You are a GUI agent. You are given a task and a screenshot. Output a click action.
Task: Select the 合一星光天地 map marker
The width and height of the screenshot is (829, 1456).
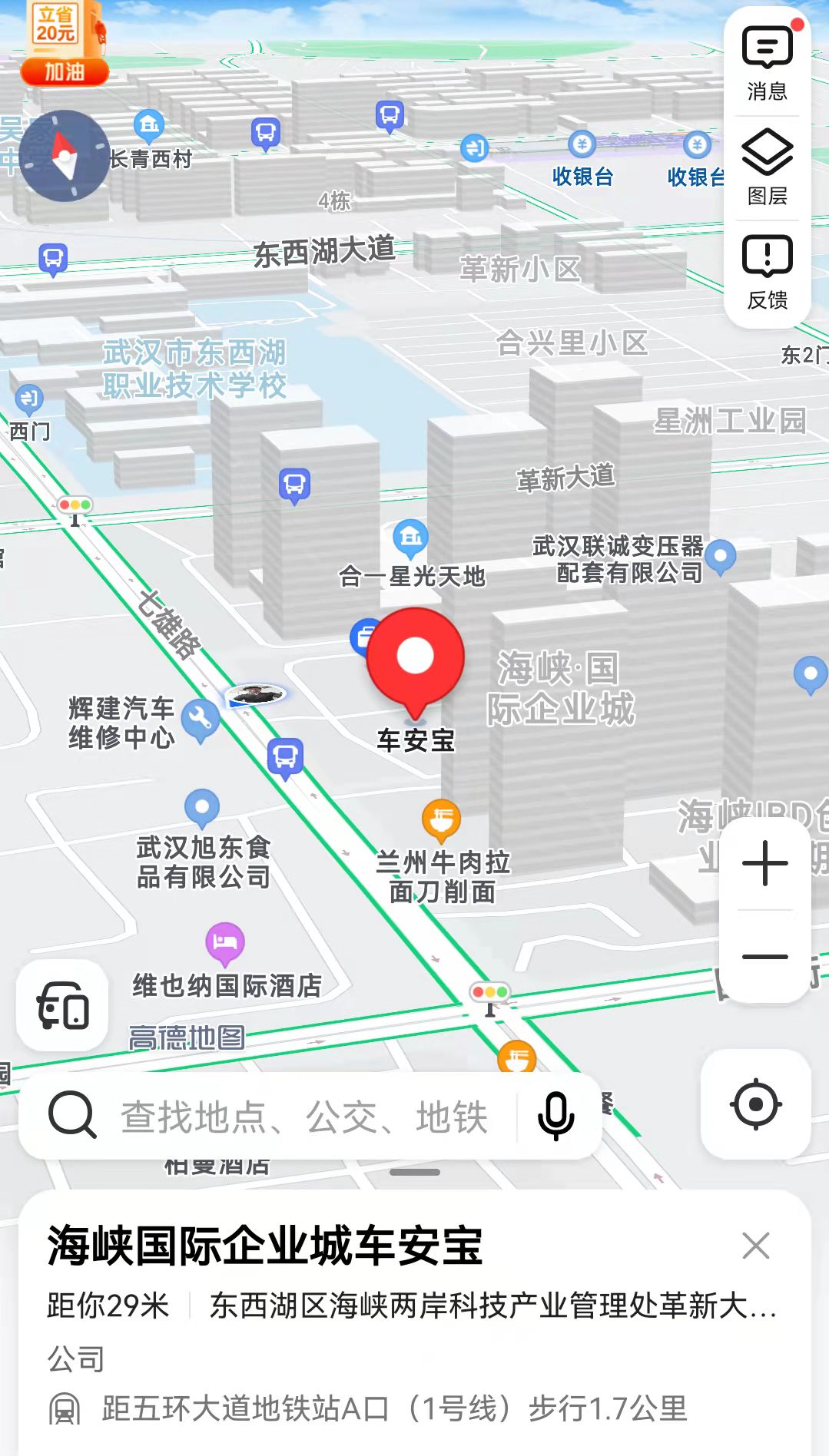411,539
